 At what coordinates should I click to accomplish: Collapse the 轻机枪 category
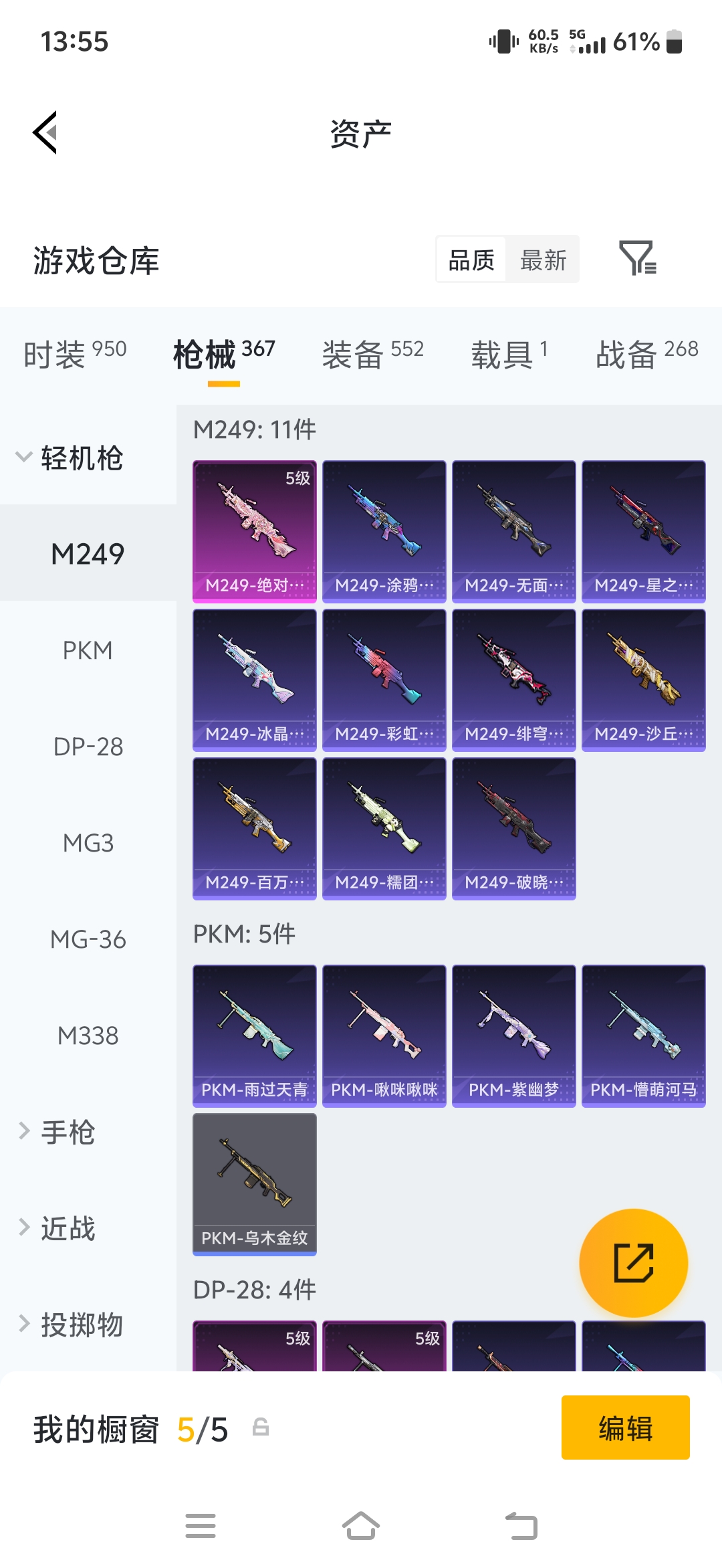70,458
